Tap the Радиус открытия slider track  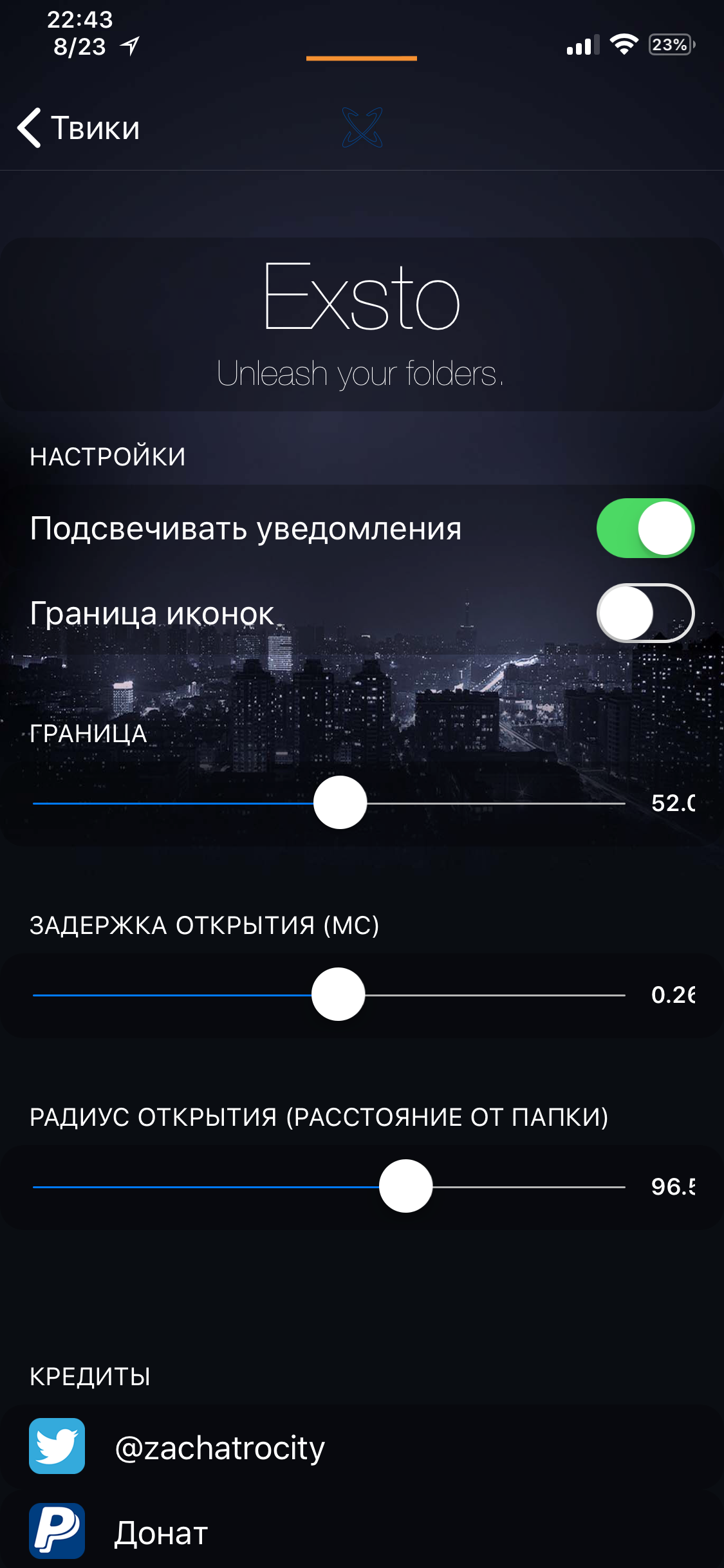click(329, 1186)
